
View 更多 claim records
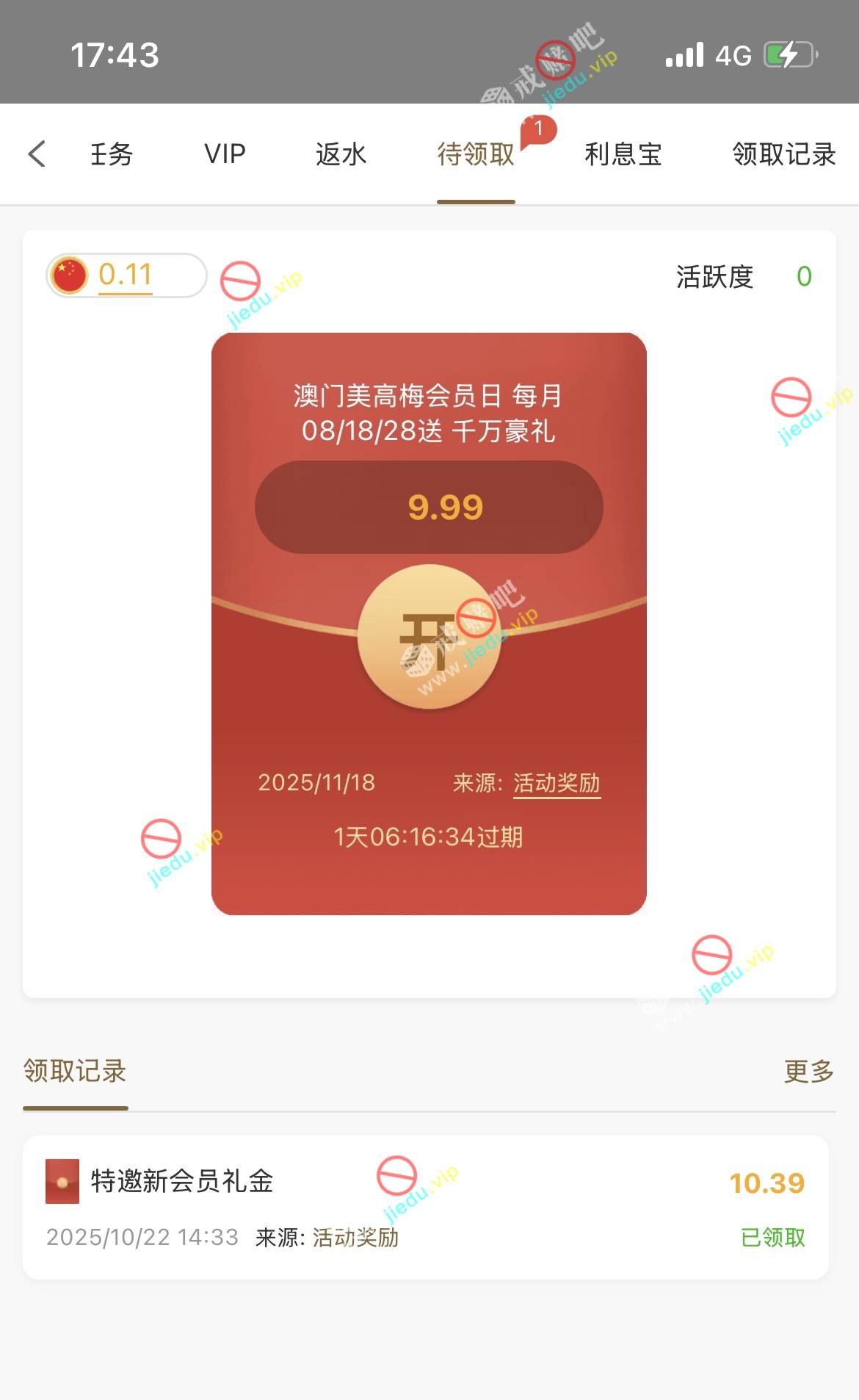tap(808, 1071)
